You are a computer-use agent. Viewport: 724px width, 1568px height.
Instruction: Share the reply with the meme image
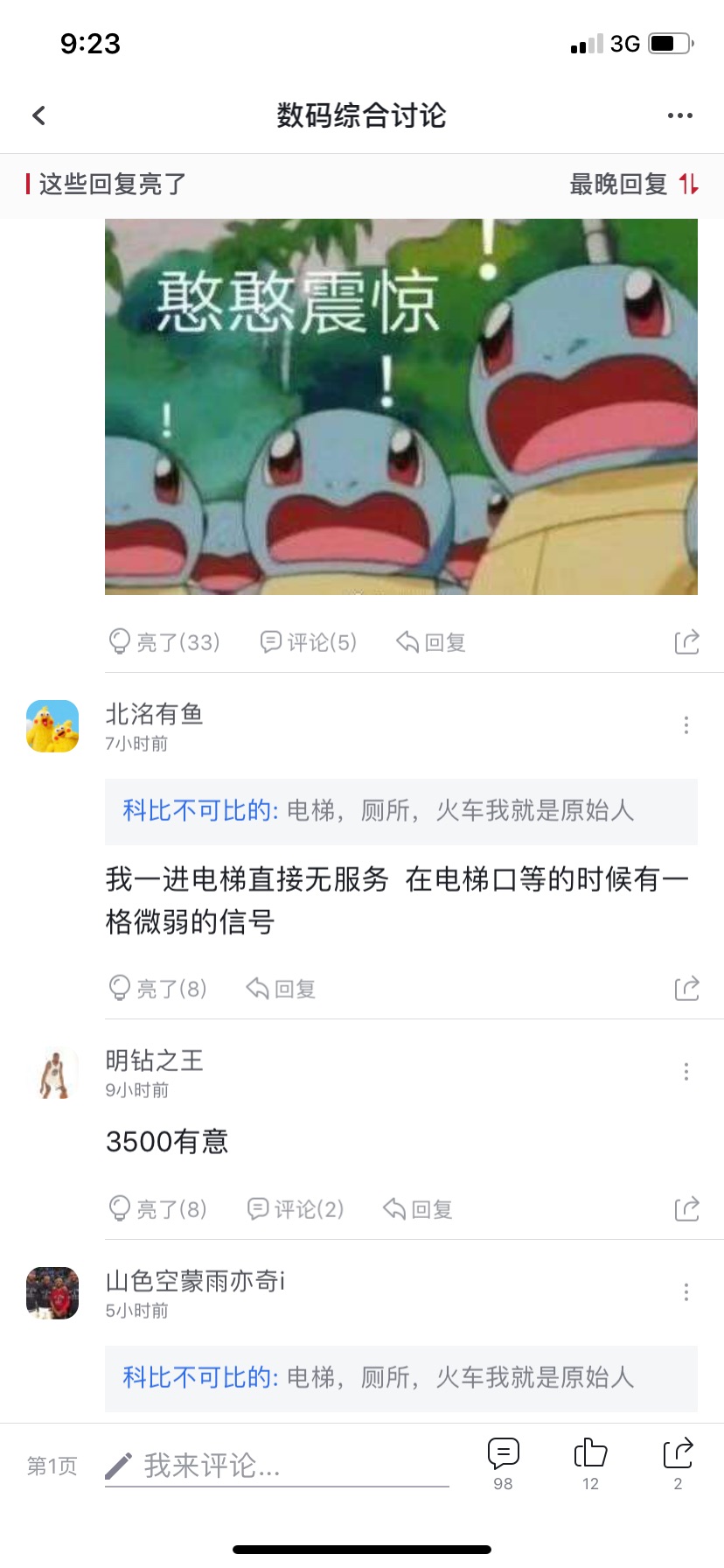click(x=686, y=642)
